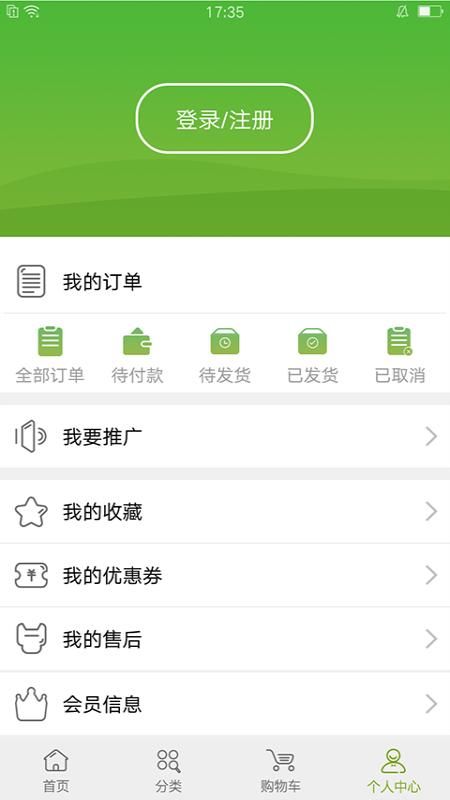450x800 pixels.
Task: Tap the 登录/注册 button
Action: coord(224,119)
